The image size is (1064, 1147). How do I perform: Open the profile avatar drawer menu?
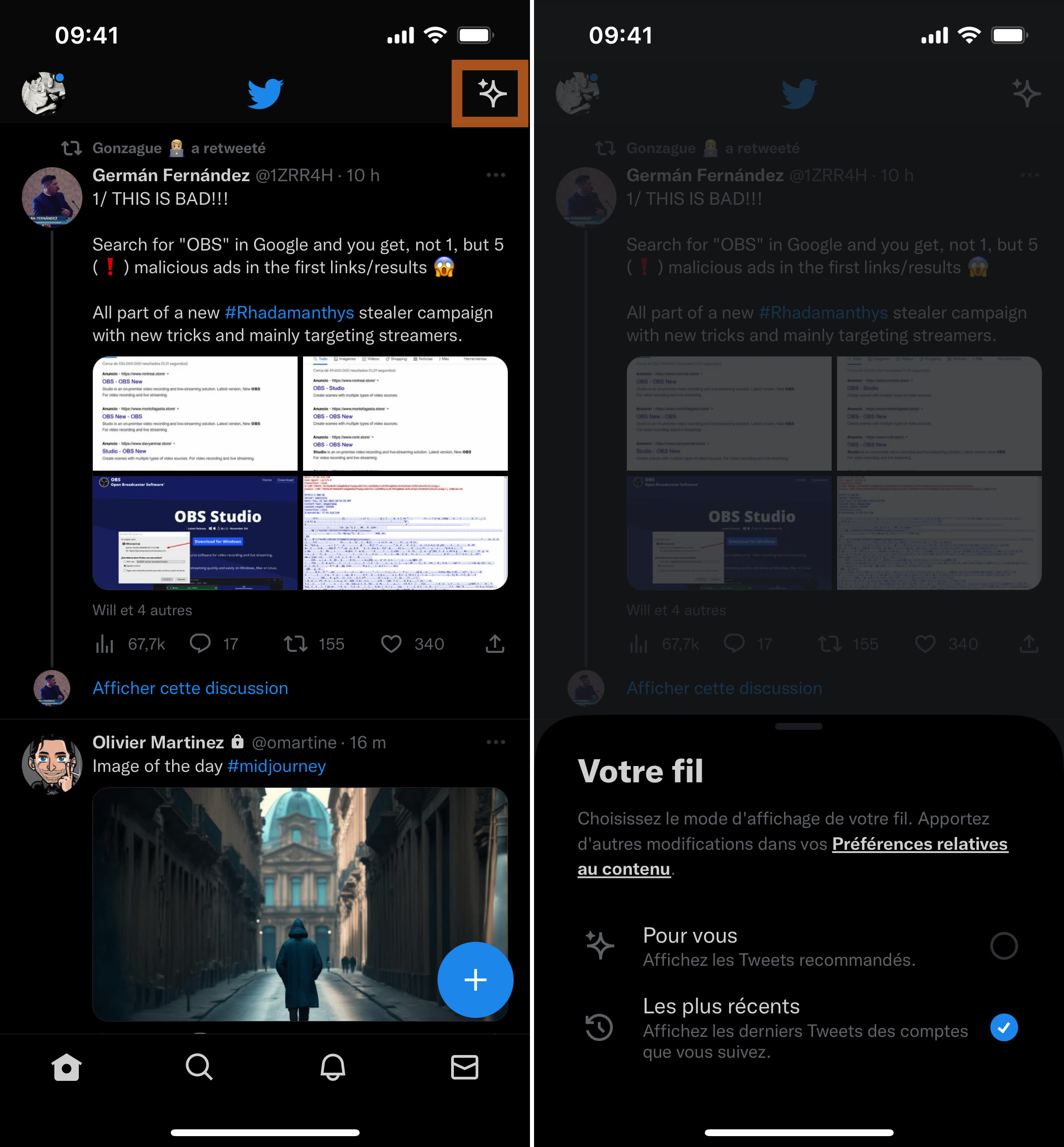coord(43,93)
